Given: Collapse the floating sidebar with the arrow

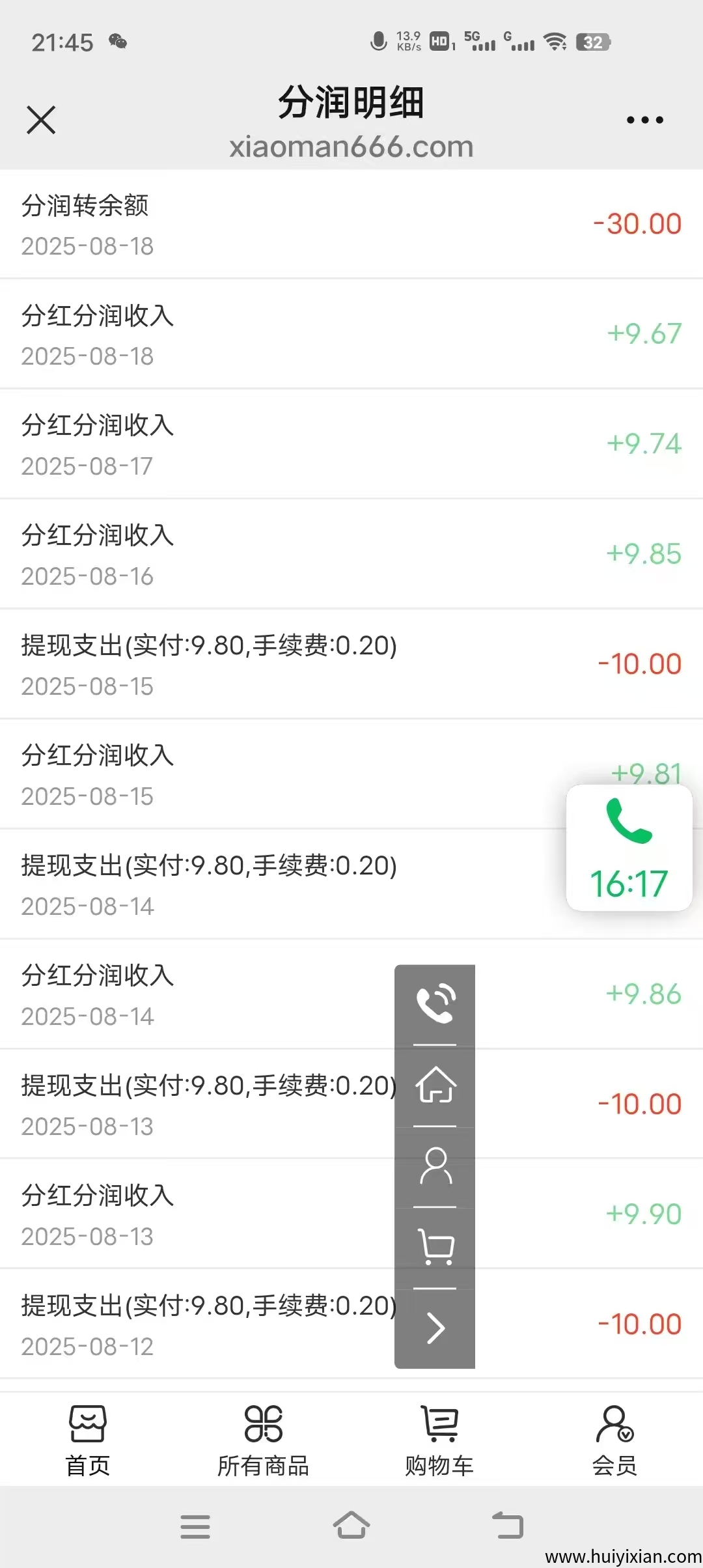Looking at the screenshot, I should pos(435,1328).
